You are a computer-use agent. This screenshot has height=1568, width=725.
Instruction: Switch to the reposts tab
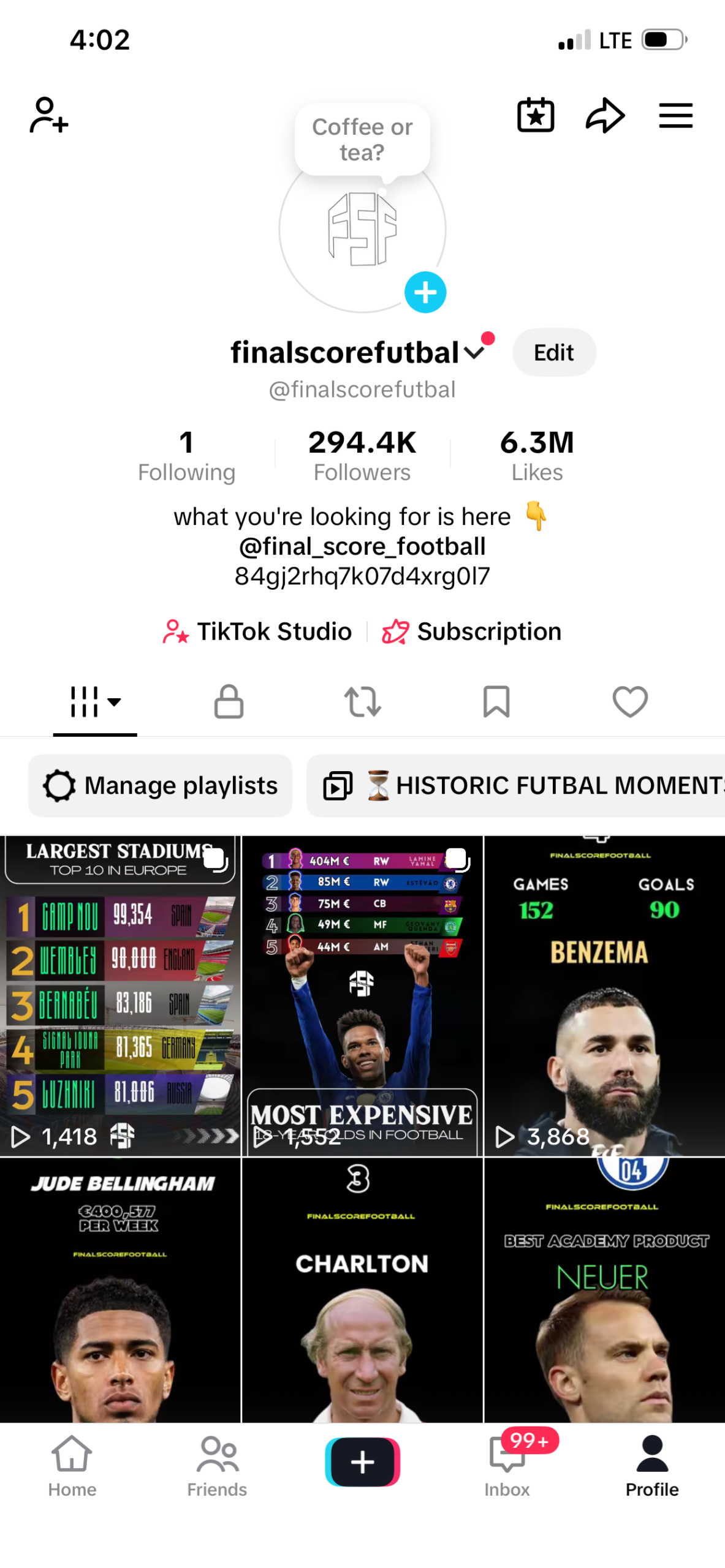[x=362, y=701]
